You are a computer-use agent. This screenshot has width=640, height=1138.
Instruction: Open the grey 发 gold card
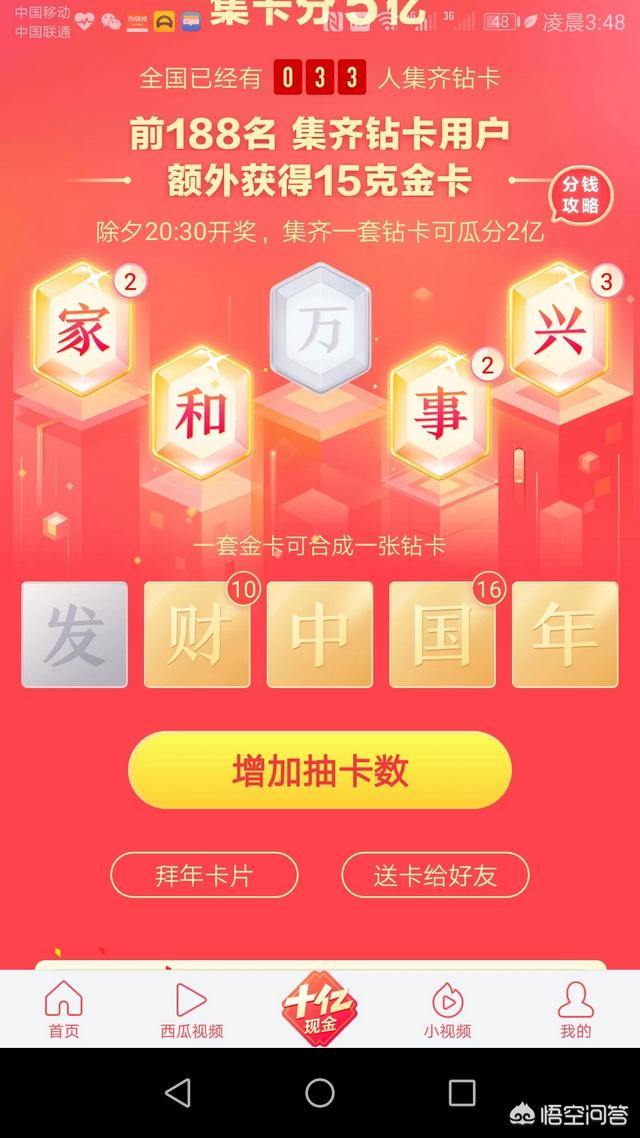coord(75,635)
